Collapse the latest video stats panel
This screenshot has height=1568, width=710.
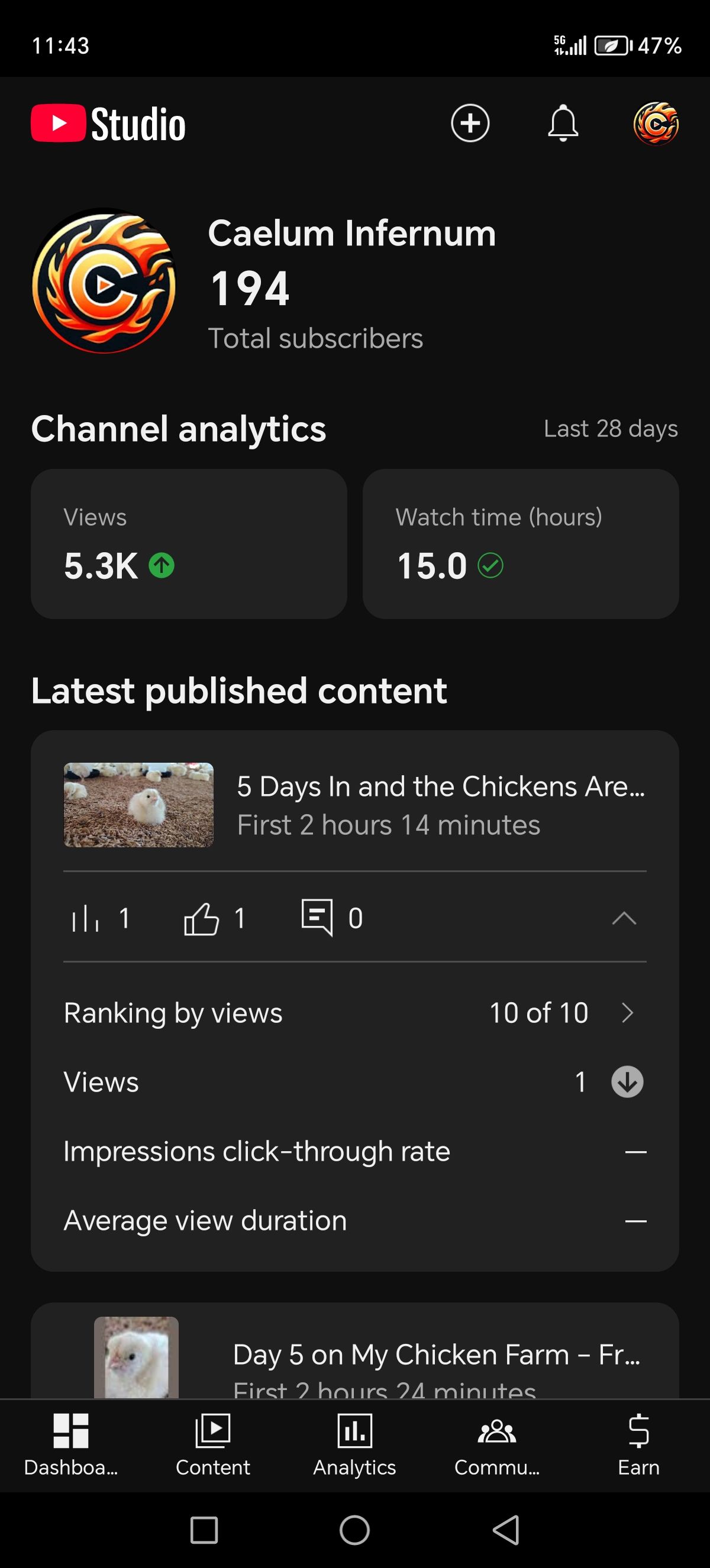click(x=624, y=918)
